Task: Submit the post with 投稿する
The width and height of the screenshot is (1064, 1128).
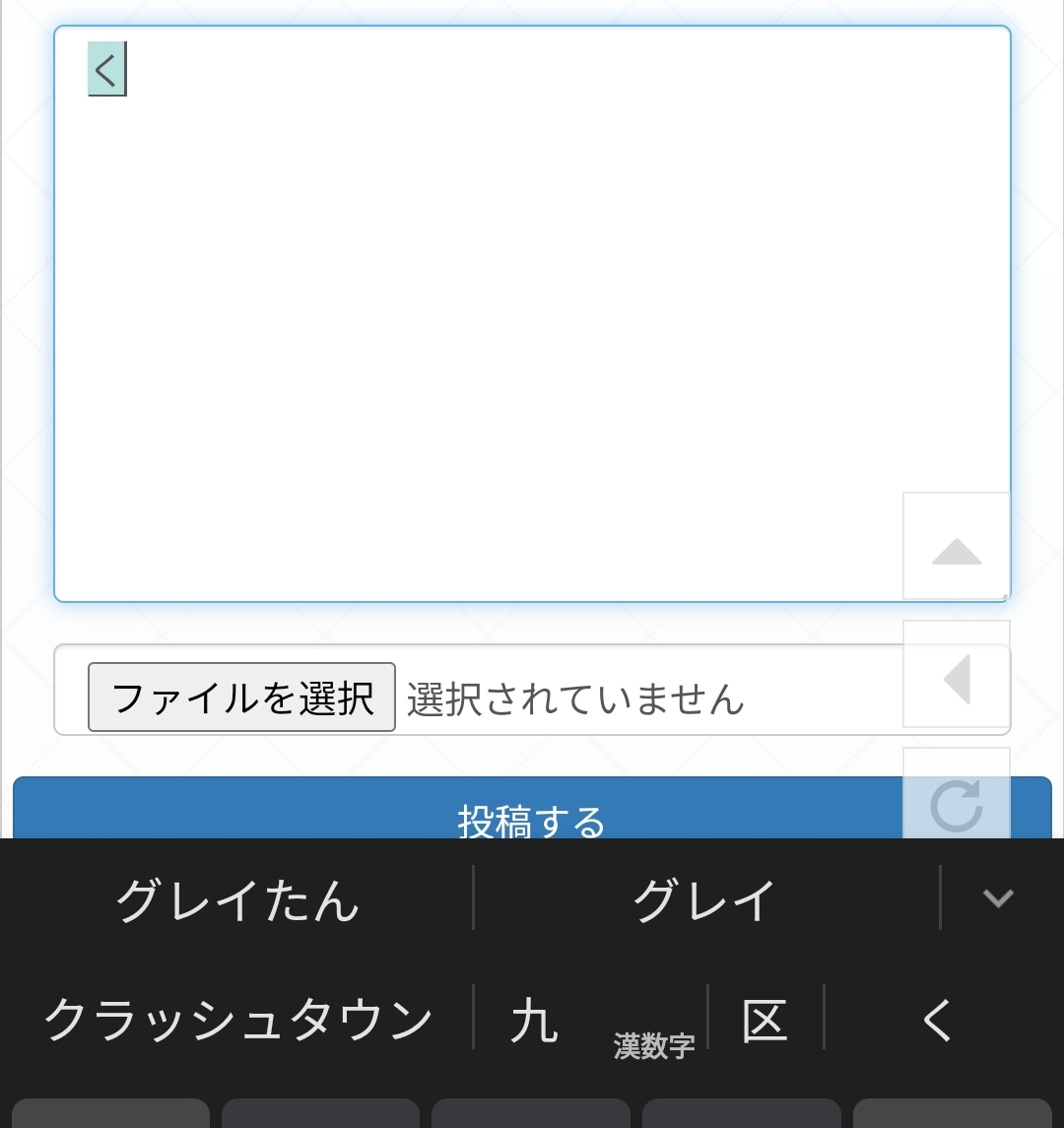Action: point(453,813)
